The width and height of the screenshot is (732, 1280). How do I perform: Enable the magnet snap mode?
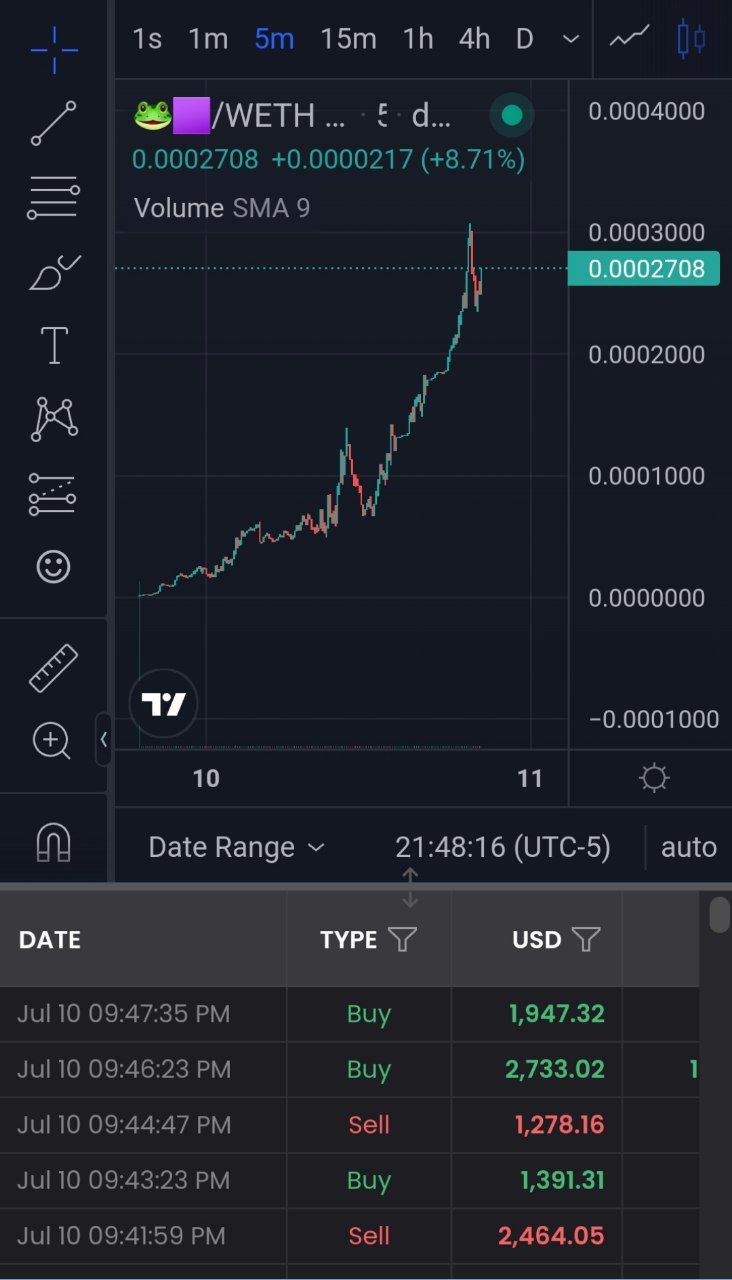click(x=53, y=842)
